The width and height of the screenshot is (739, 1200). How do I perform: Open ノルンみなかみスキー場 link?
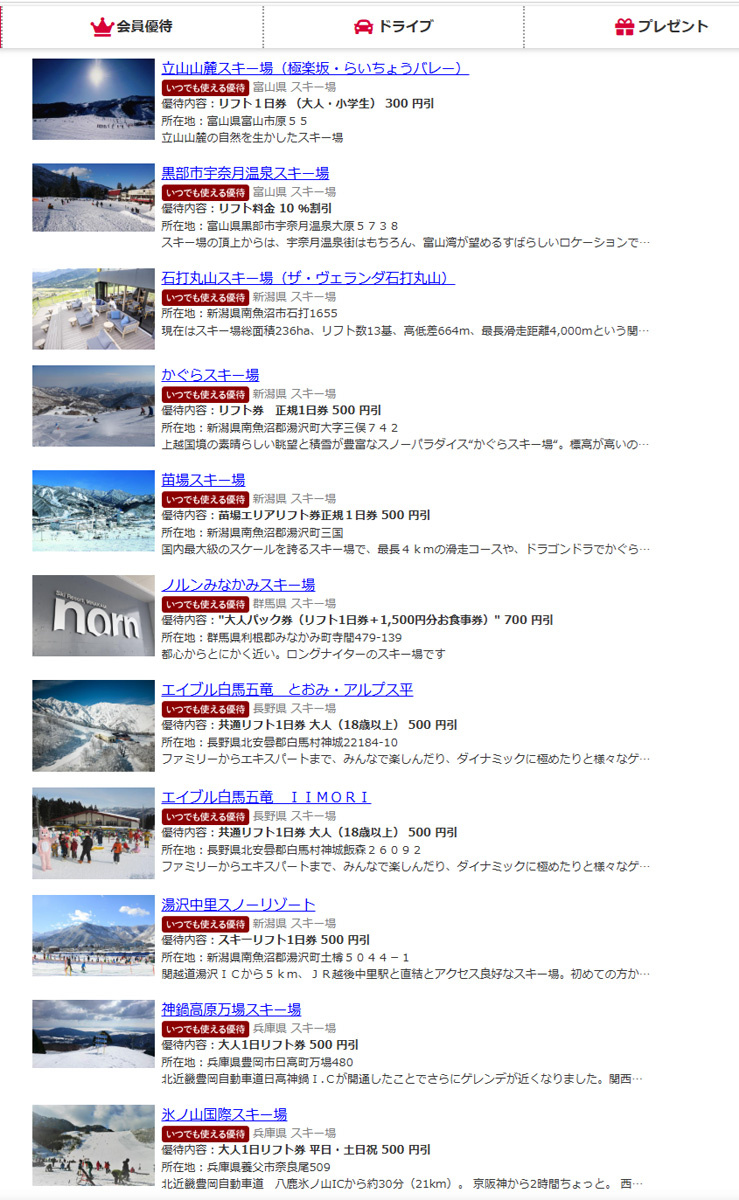click(x=238, y=585)
